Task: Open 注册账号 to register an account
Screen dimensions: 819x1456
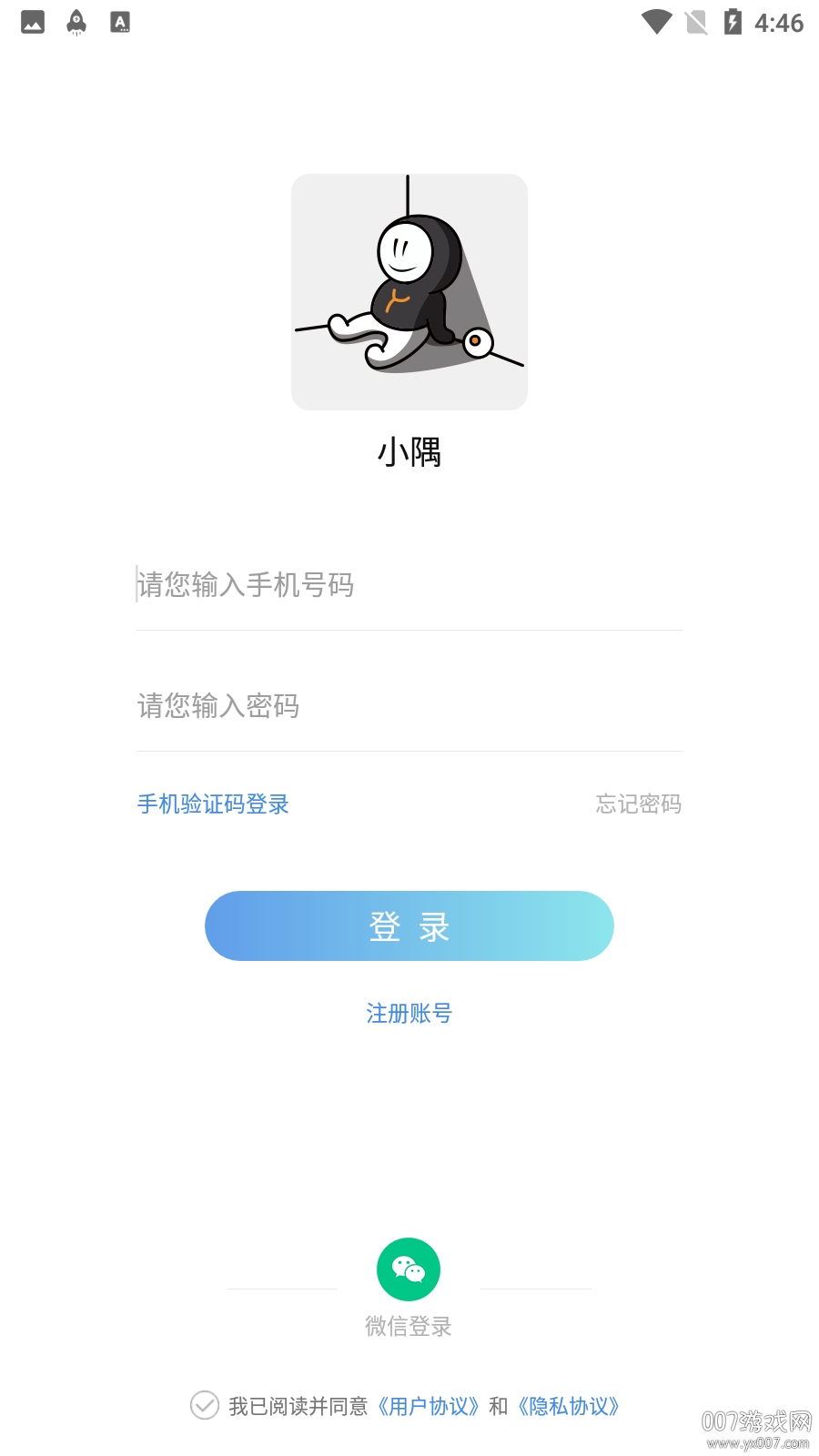Action: (x=409, y=1013)
